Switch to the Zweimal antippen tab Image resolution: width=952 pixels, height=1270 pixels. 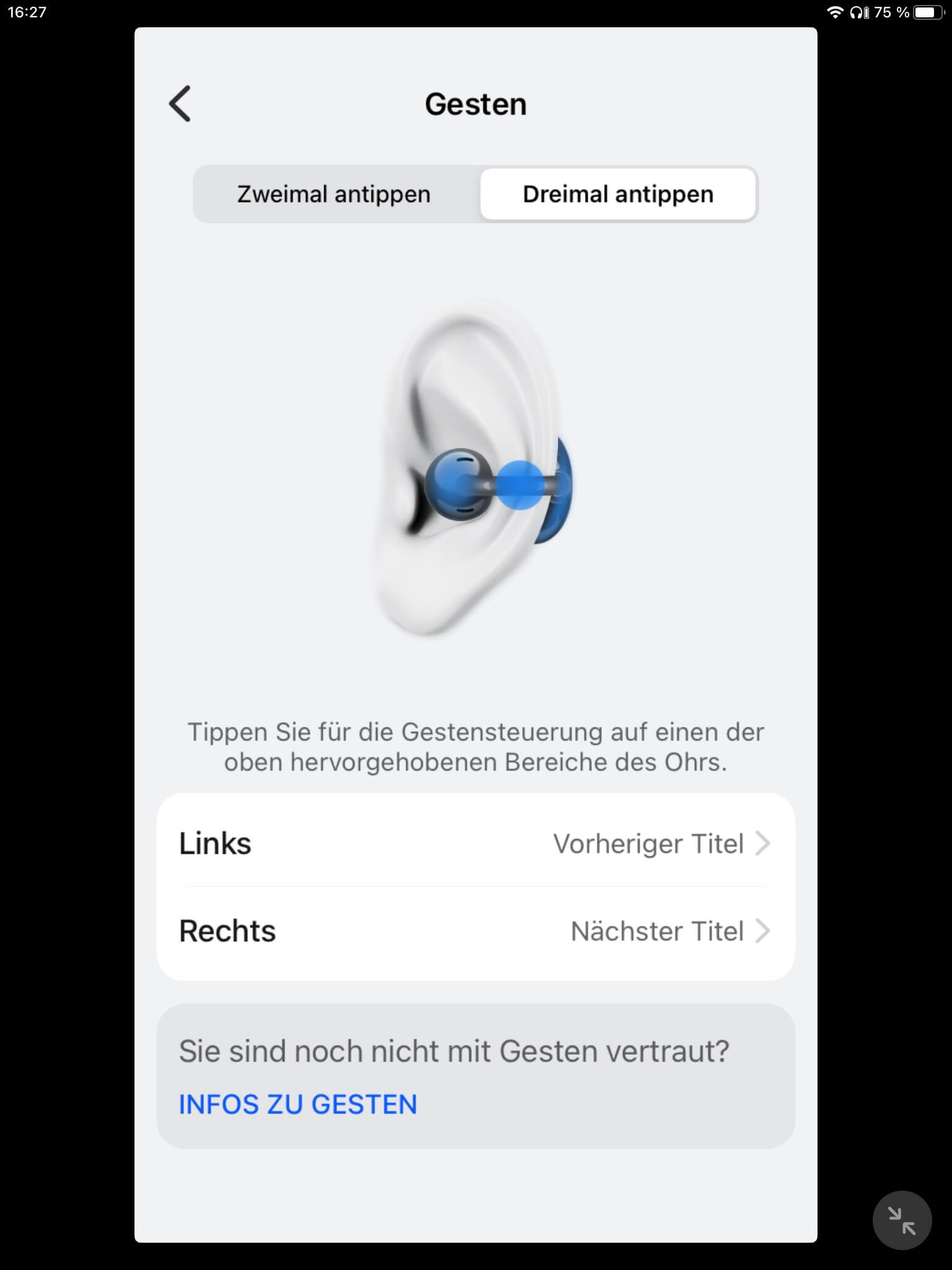335,194
